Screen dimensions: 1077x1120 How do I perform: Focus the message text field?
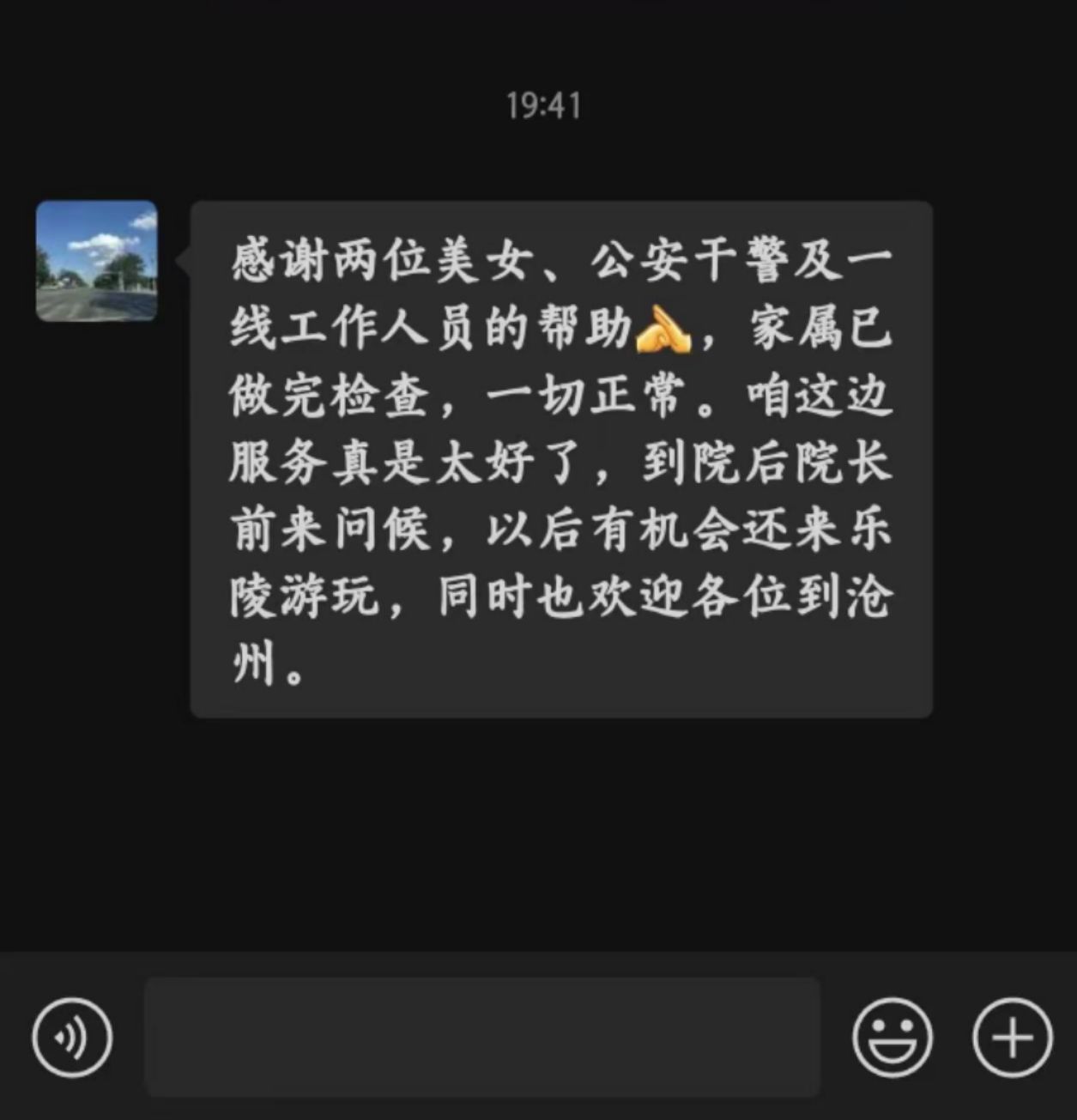[482, 1037]
